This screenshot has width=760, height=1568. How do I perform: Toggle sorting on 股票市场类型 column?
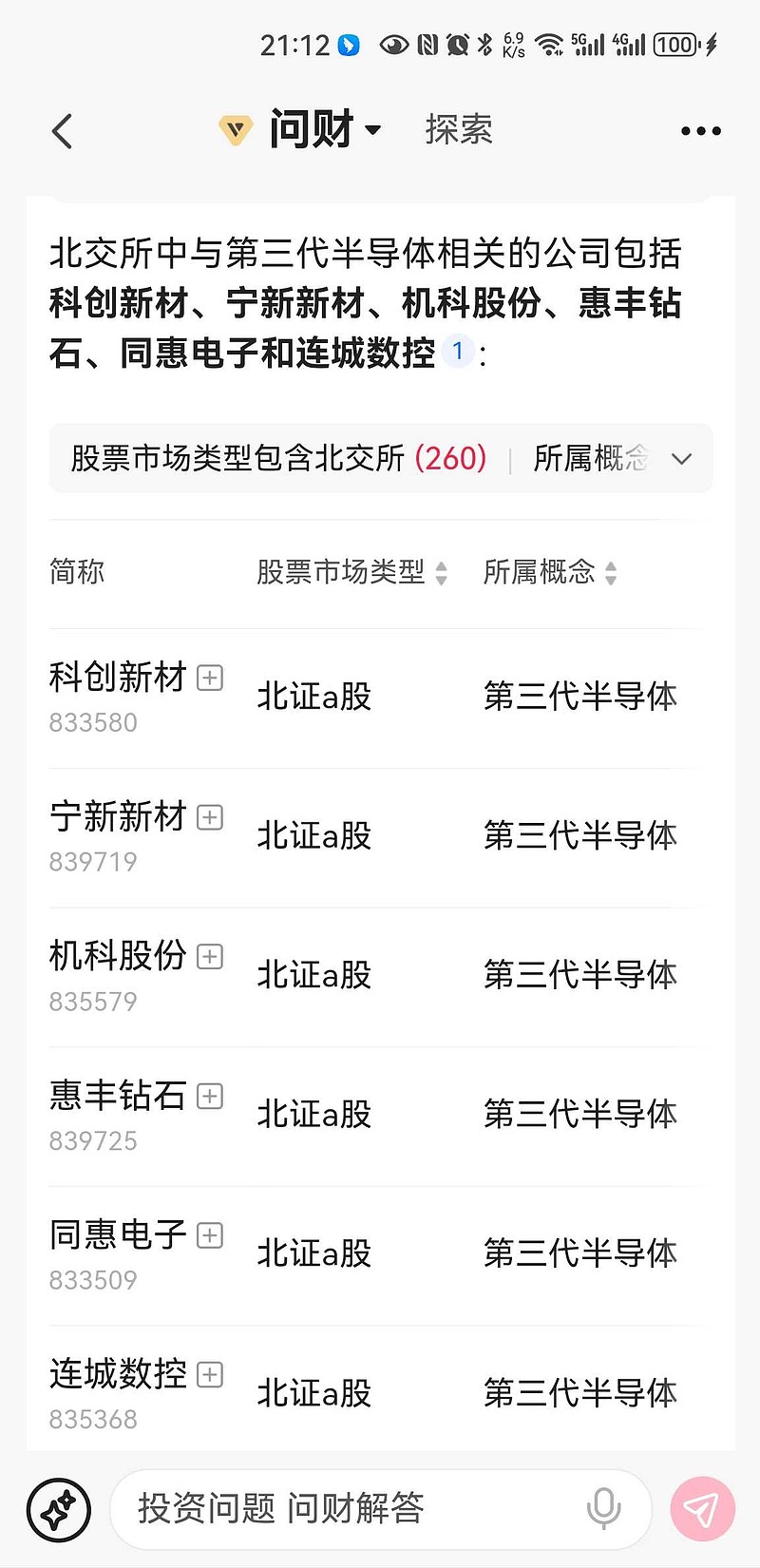click(442, 573)
